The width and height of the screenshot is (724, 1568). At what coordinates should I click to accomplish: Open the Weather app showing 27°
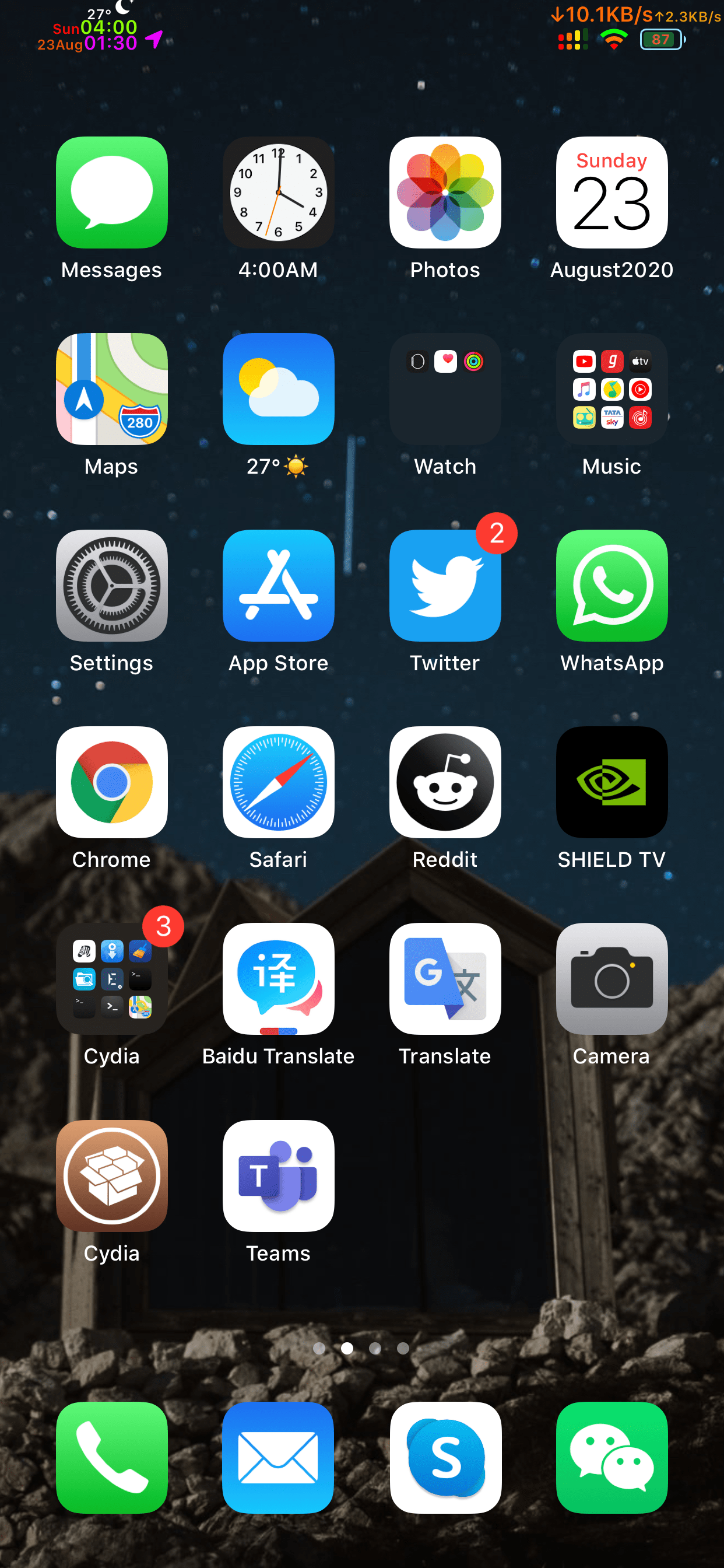tap(278, 389)
